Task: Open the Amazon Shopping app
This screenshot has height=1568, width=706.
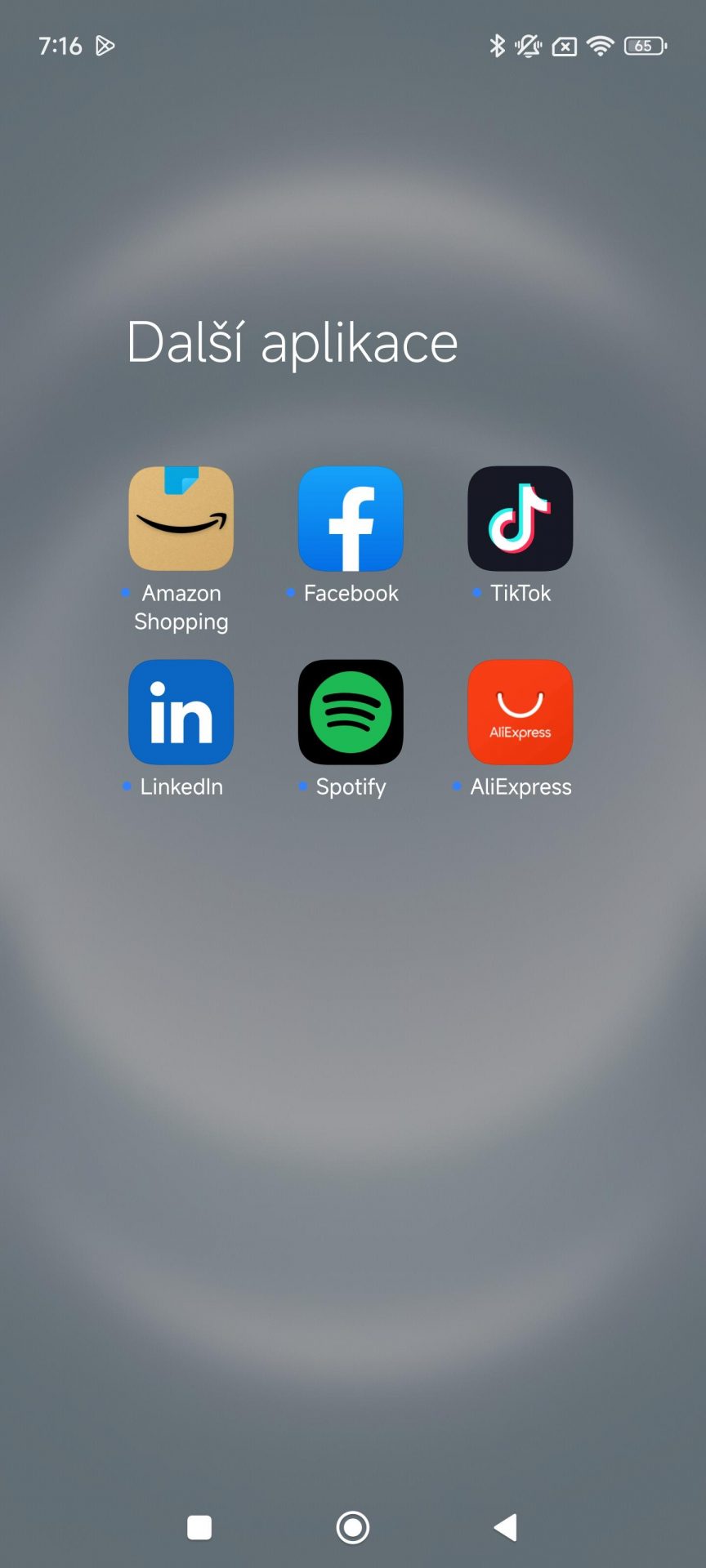Action: 181,519
